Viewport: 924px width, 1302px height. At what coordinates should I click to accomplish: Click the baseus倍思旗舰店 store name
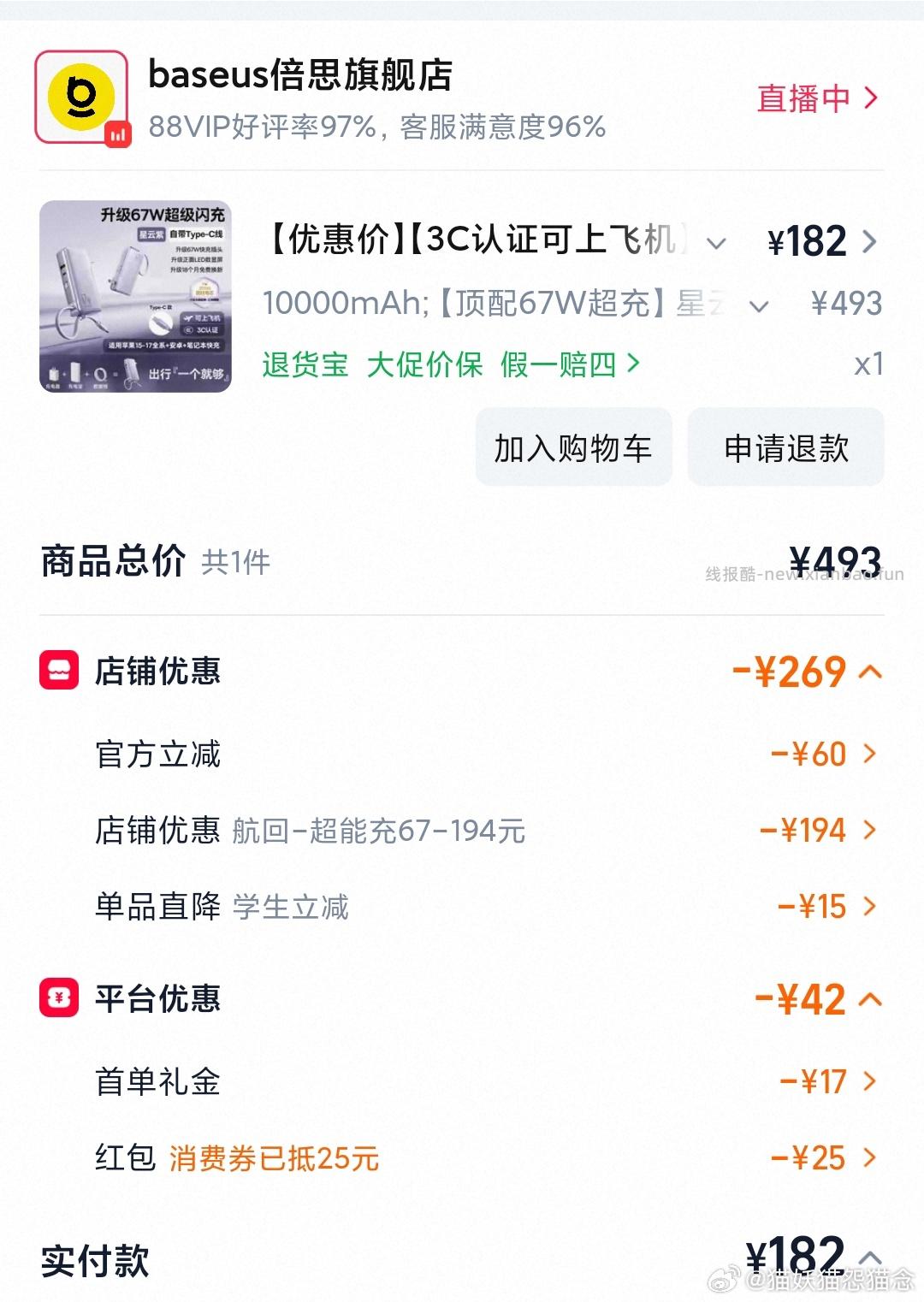(301, 77)
